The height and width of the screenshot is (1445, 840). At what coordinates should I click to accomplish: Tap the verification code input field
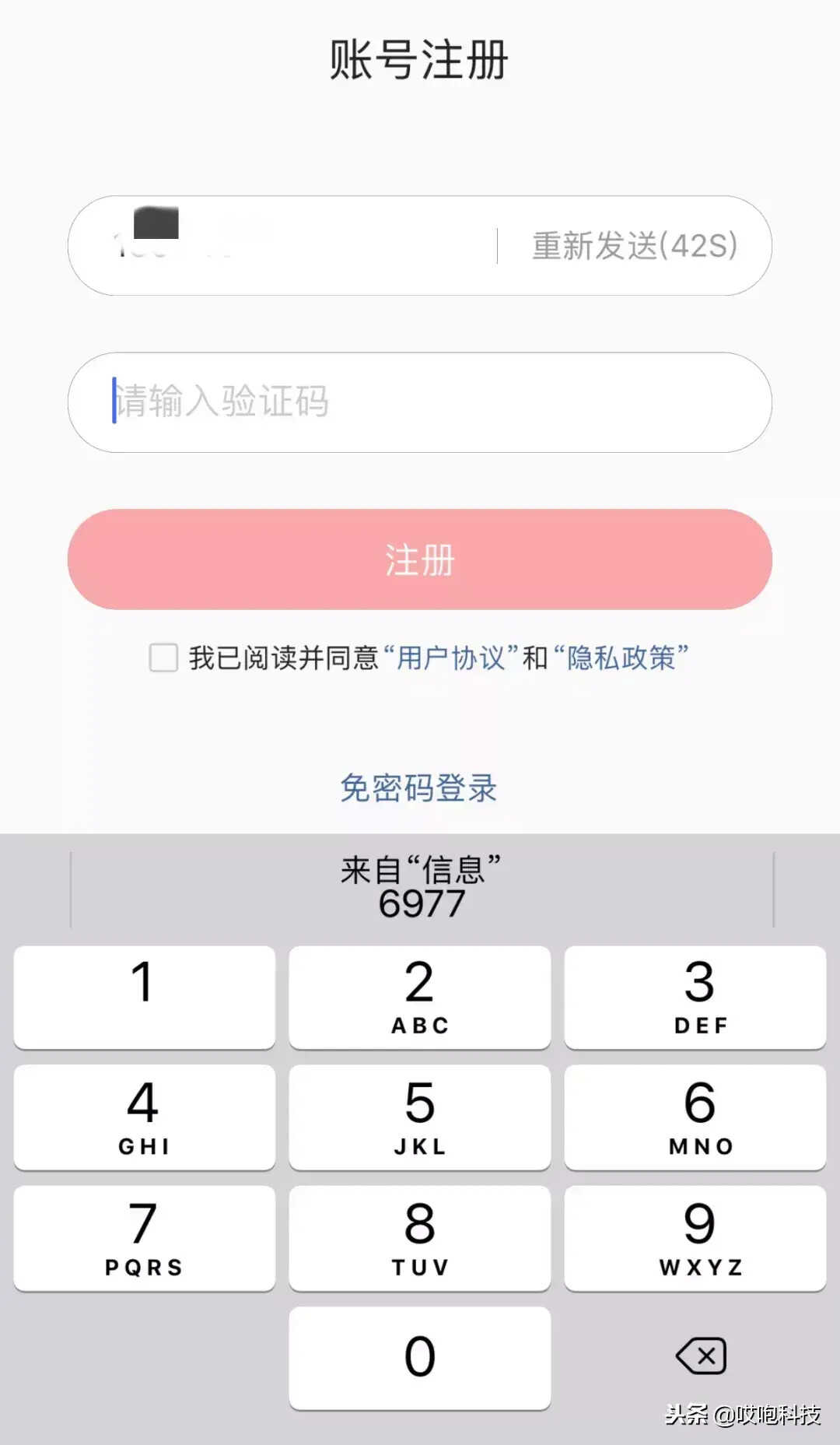click(420, 402)
